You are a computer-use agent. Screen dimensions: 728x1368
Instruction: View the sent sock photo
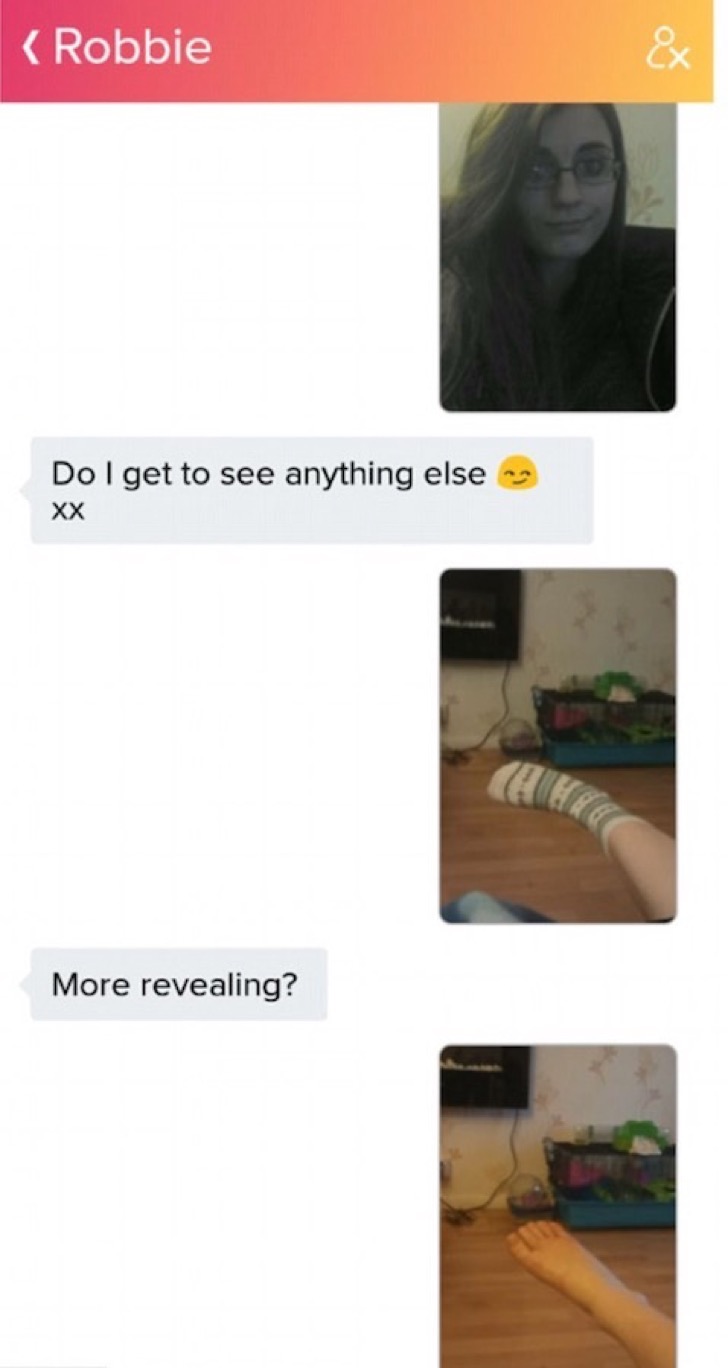557,745
